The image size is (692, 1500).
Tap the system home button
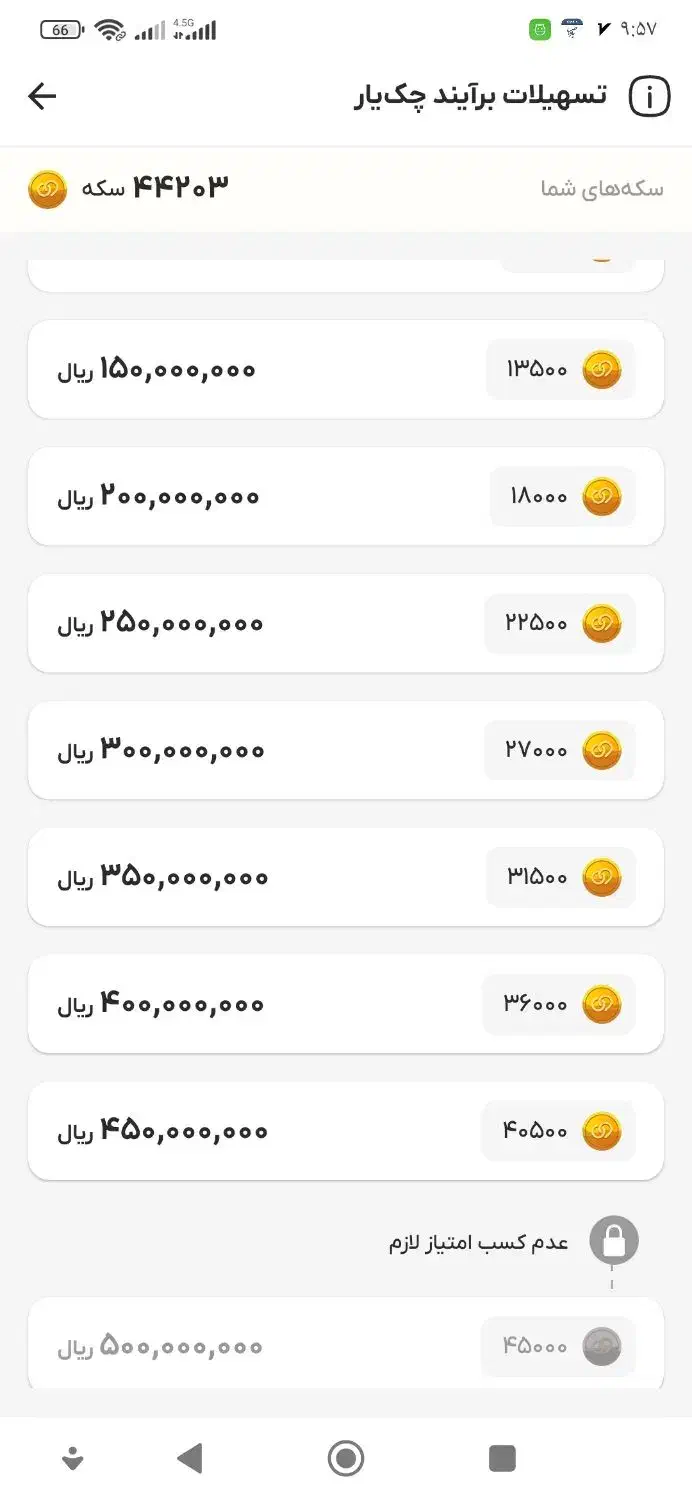pos(346,1458)
